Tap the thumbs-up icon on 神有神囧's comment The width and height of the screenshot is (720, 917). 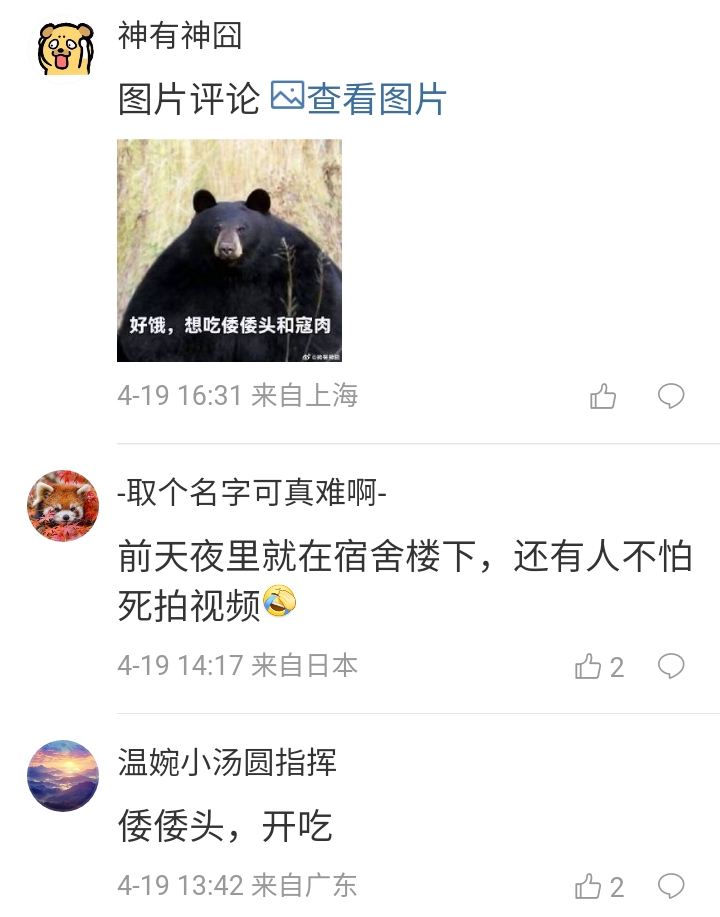(602, 396)
